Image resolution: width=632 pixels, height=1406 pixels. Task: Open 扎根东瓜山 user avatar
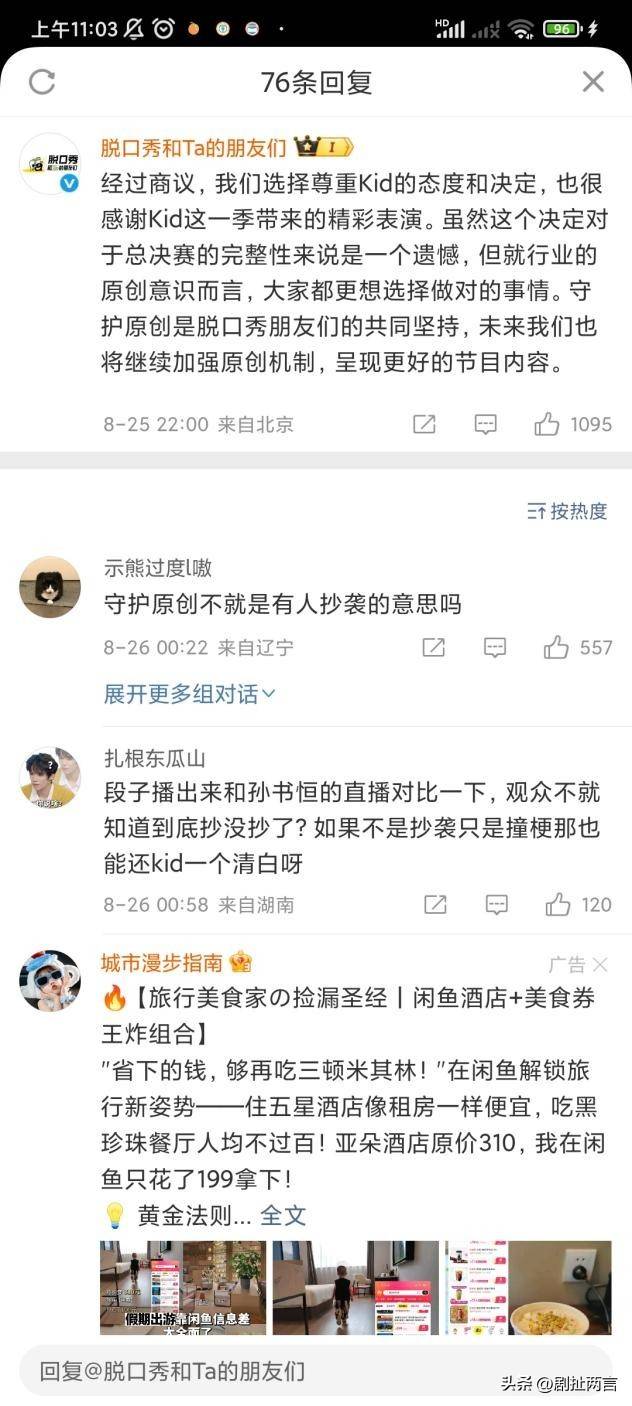coord(50,777)
